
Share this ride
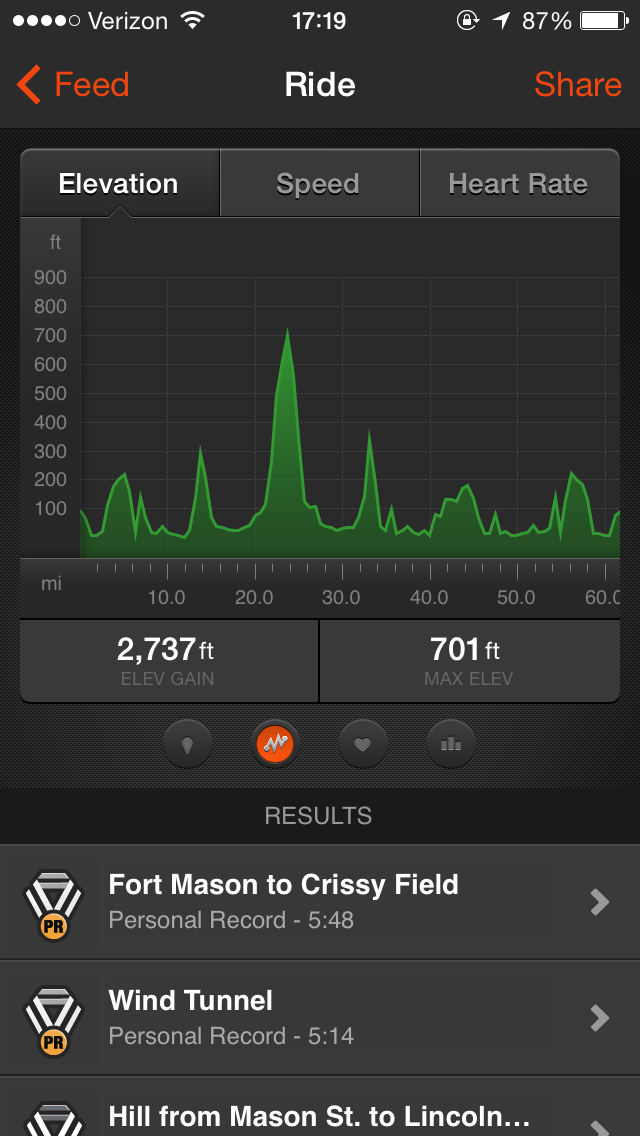577,85
